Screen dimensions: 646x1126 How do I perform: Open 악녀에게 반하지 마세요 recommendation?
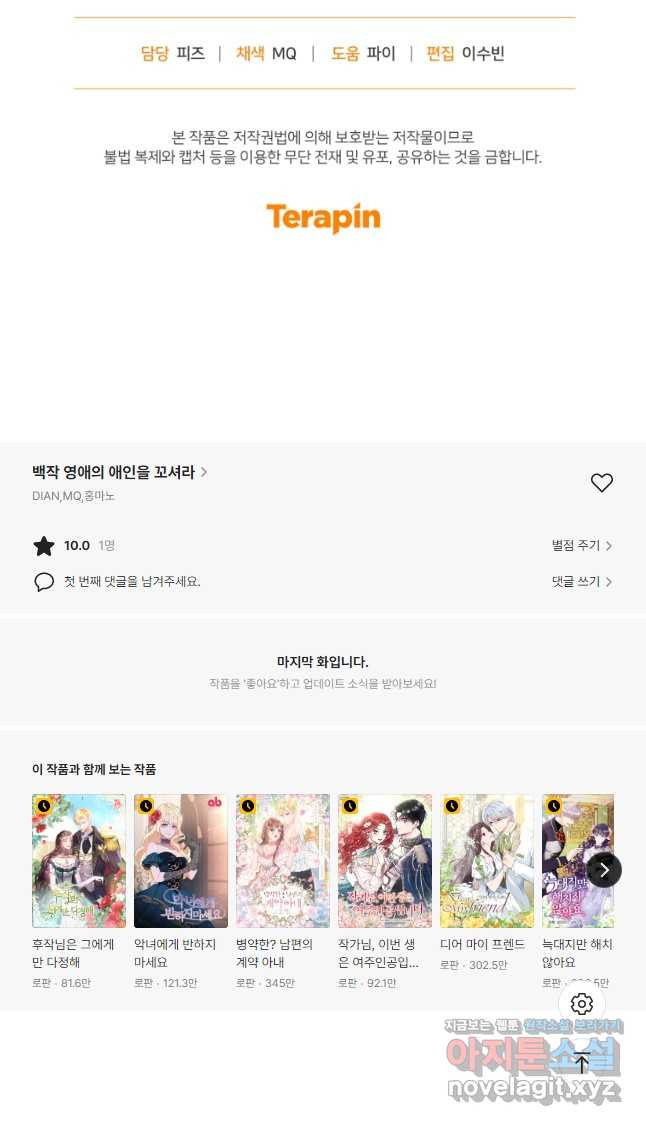tap(180, 861)
